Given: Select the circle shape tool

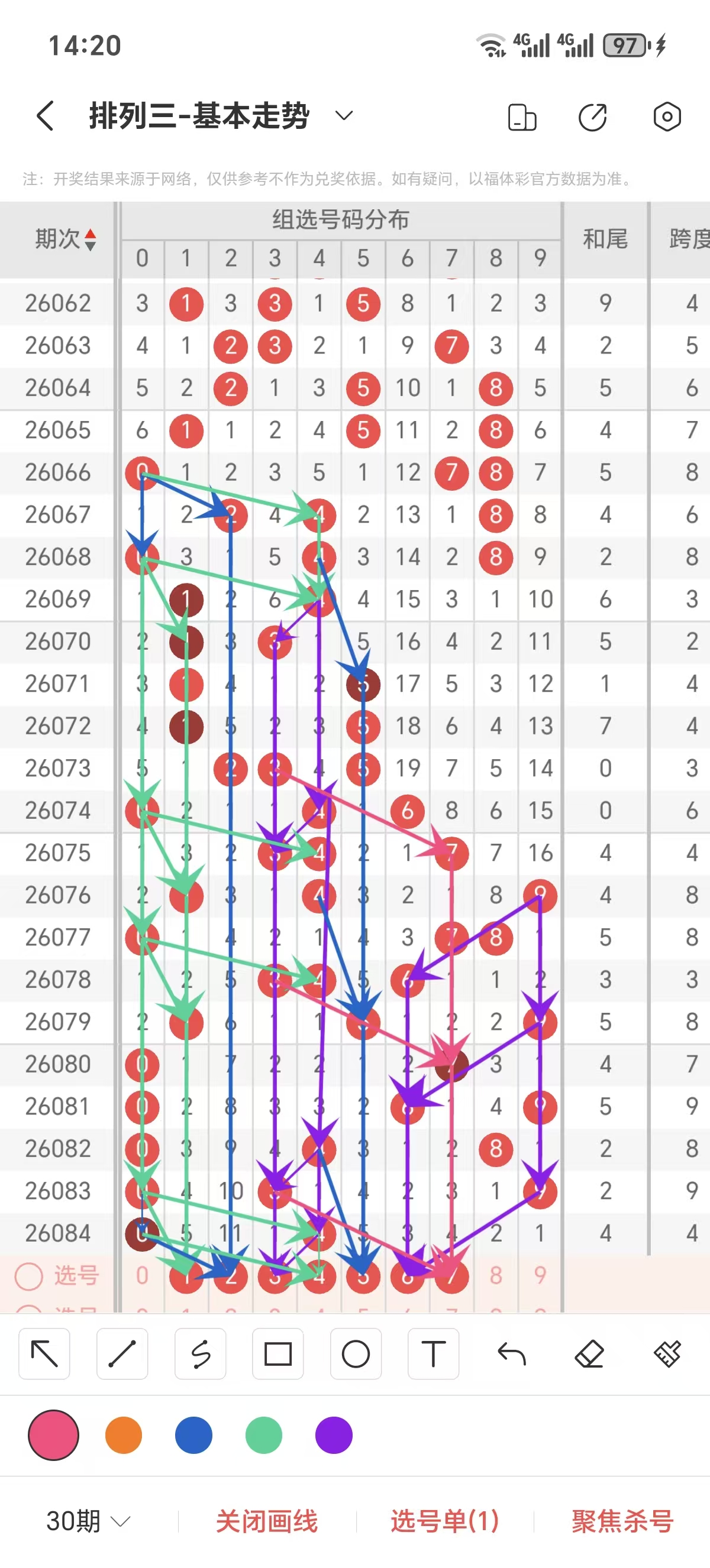Looking at the screenshot, I should [x=356, y=1354].
